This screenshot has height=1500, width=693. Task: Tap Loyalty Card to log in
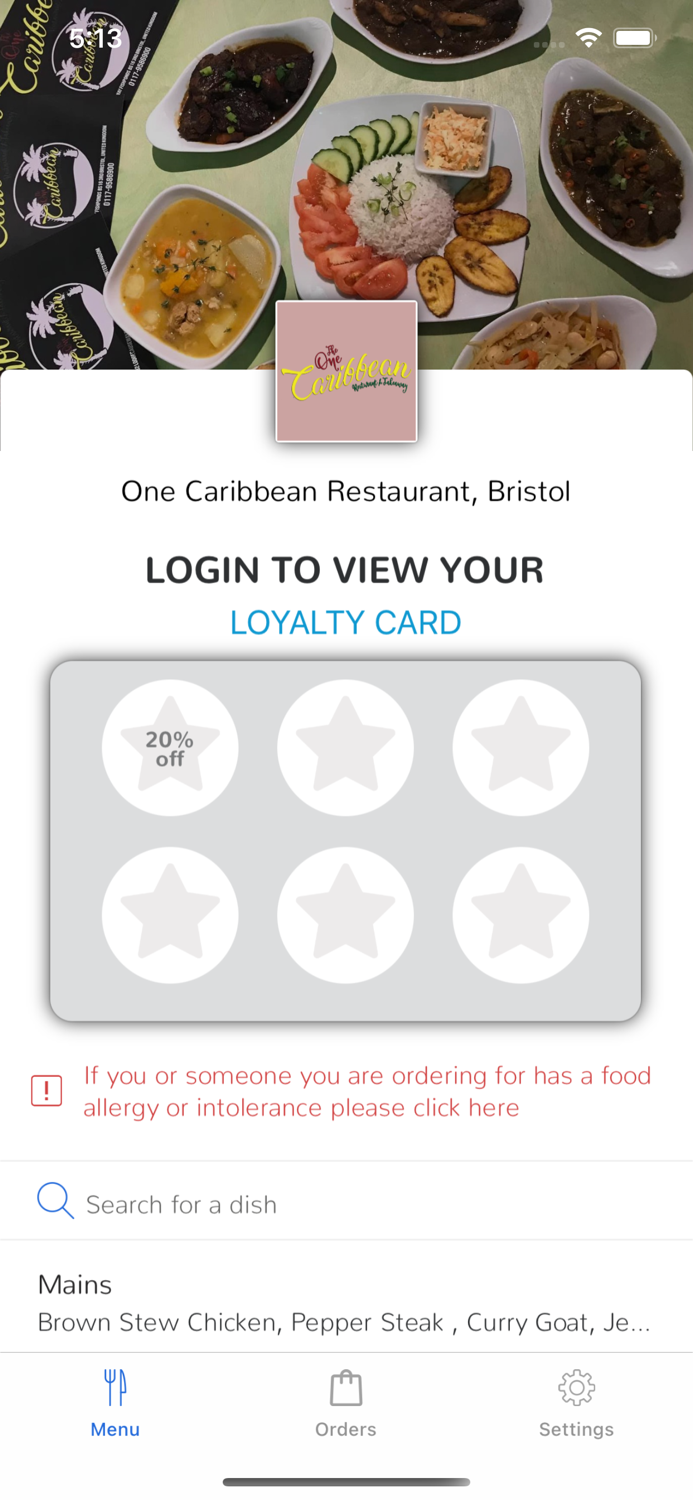pyautogui.click(x=345, y=622)
